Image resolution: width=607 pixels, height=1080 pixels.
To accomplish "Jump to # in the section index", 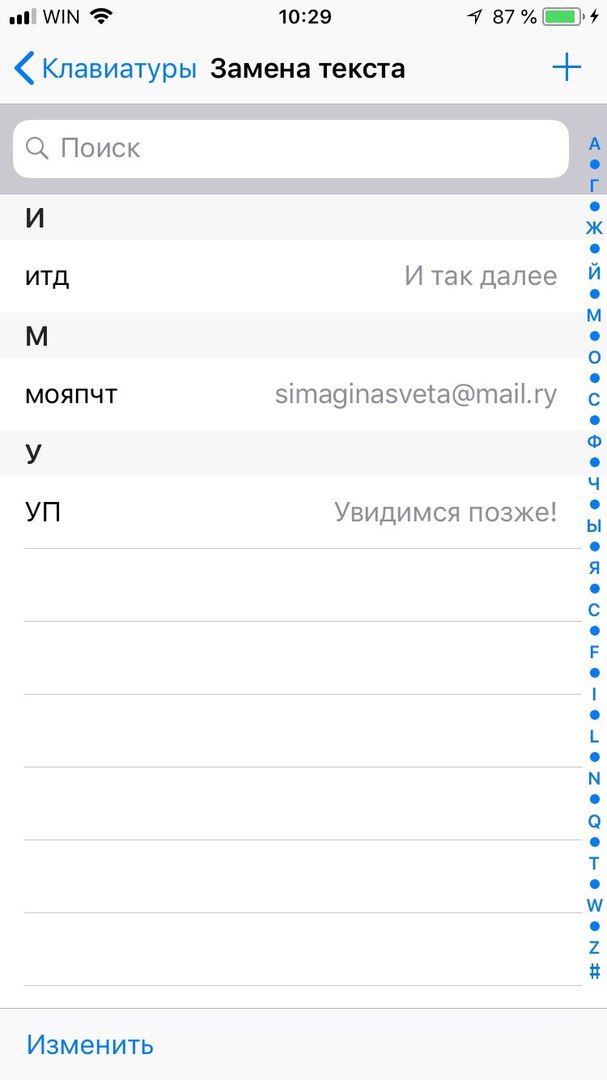I will pyautogui.click(x=594, y=970).
